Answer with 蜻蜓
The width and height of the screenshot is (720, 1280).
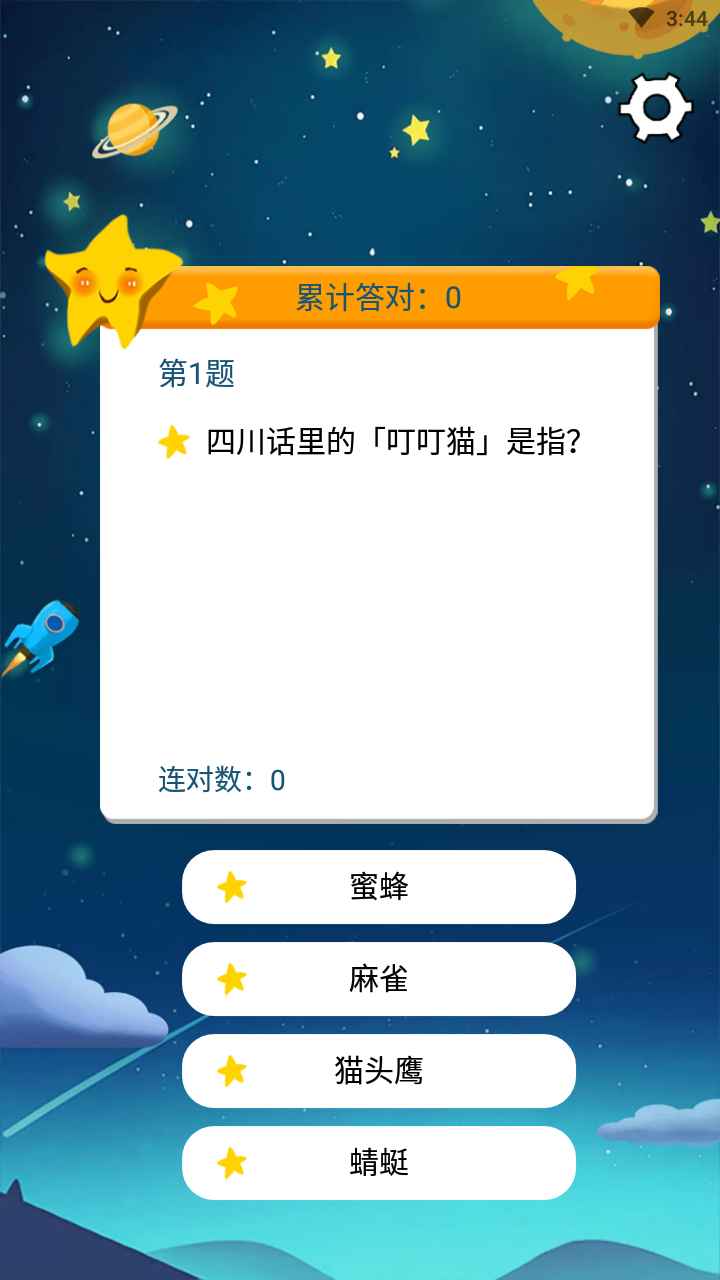(378, 1162)
